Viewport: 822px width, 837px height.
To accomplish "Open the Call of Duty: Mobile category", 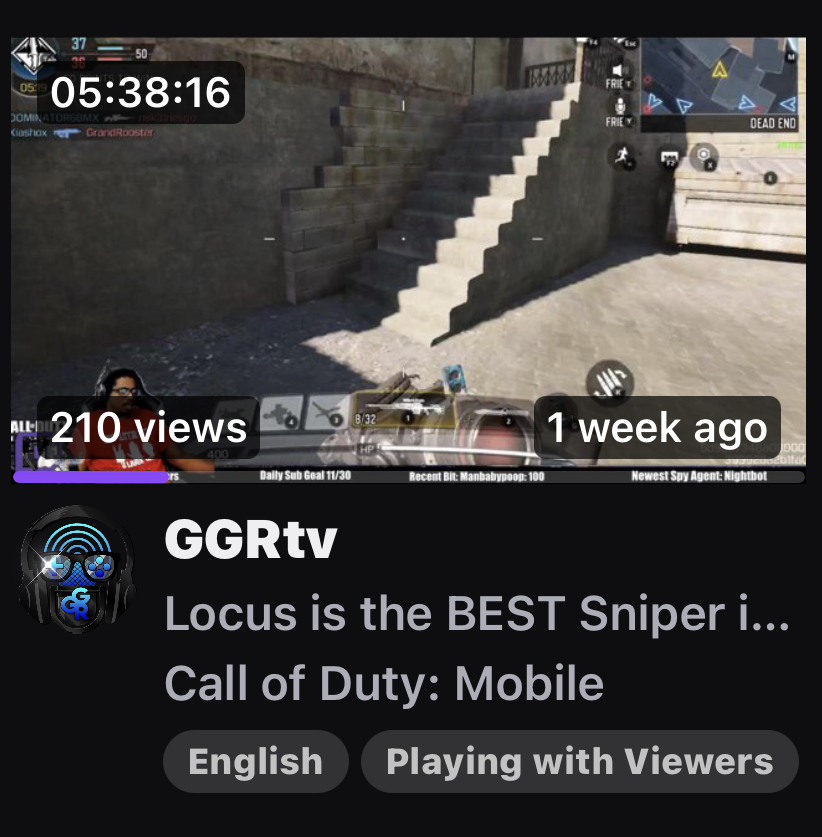I will [x=384, y=684].
